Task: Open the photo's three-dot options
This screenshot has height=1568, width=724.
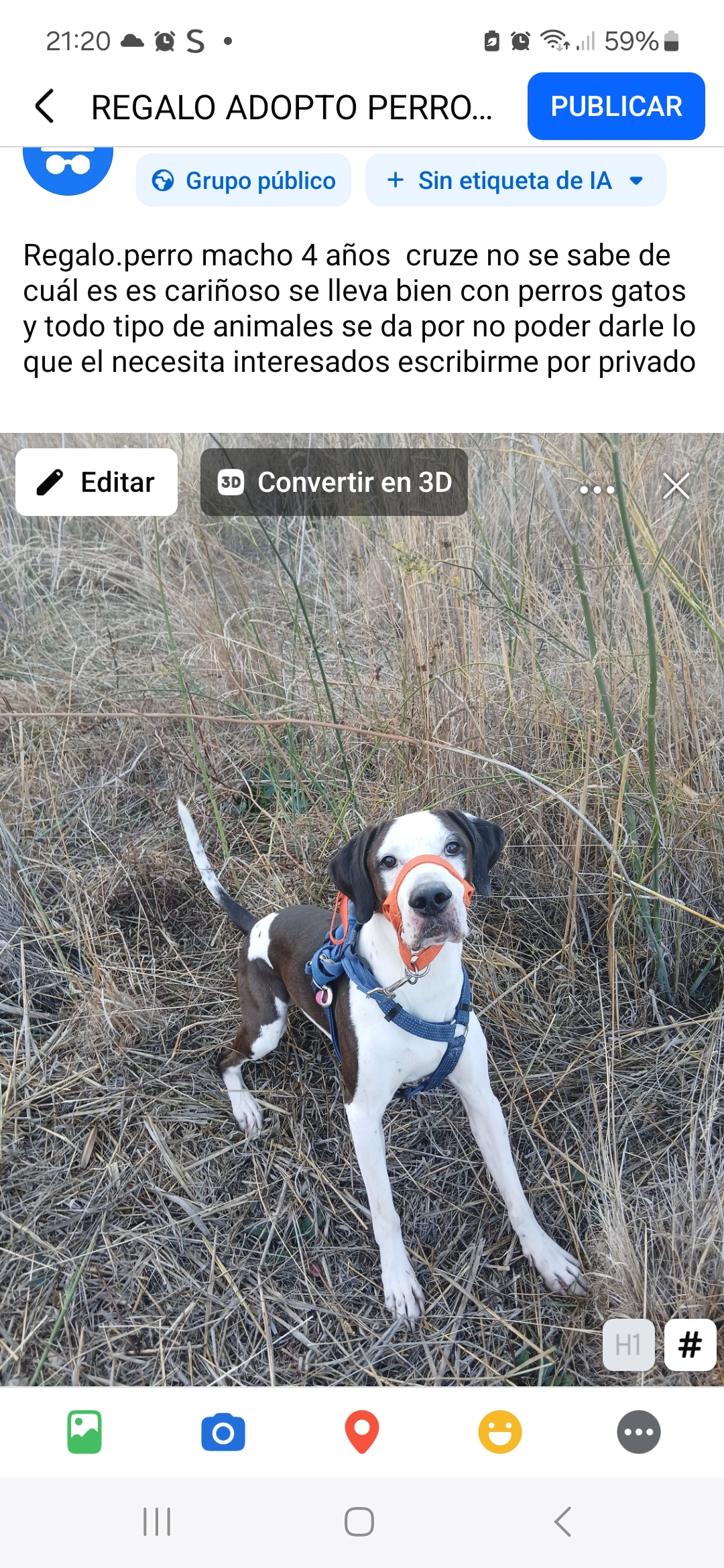Action: (x=597, y=488)
